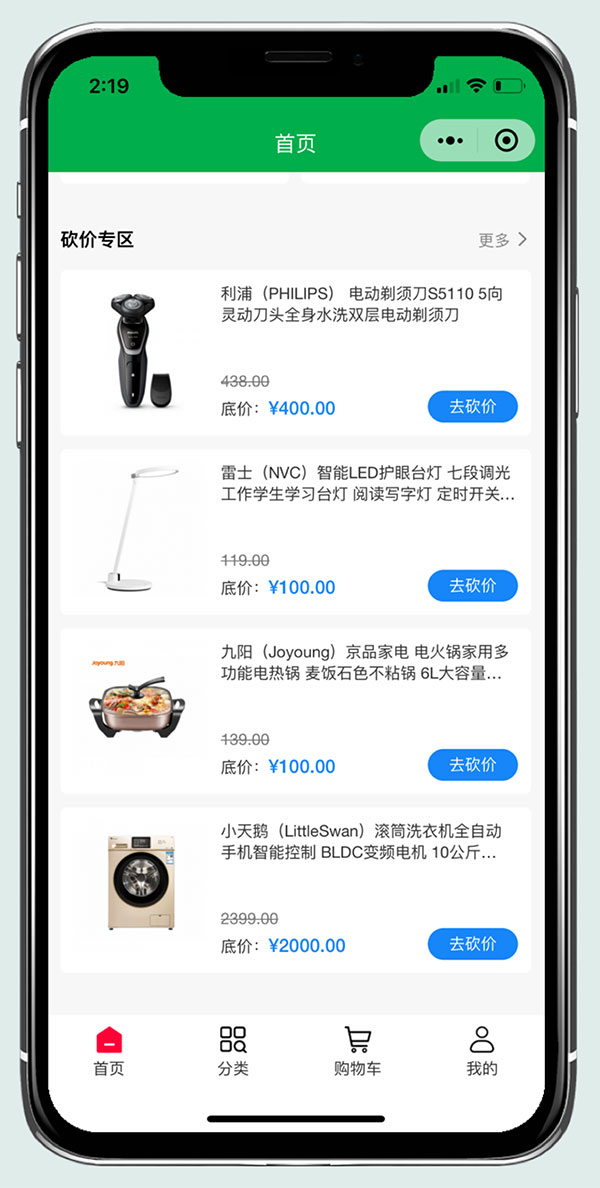600x1188 pixels.
Task: Open the 我的 tab
Action: pyautogui.click(x=482, y=1052)
